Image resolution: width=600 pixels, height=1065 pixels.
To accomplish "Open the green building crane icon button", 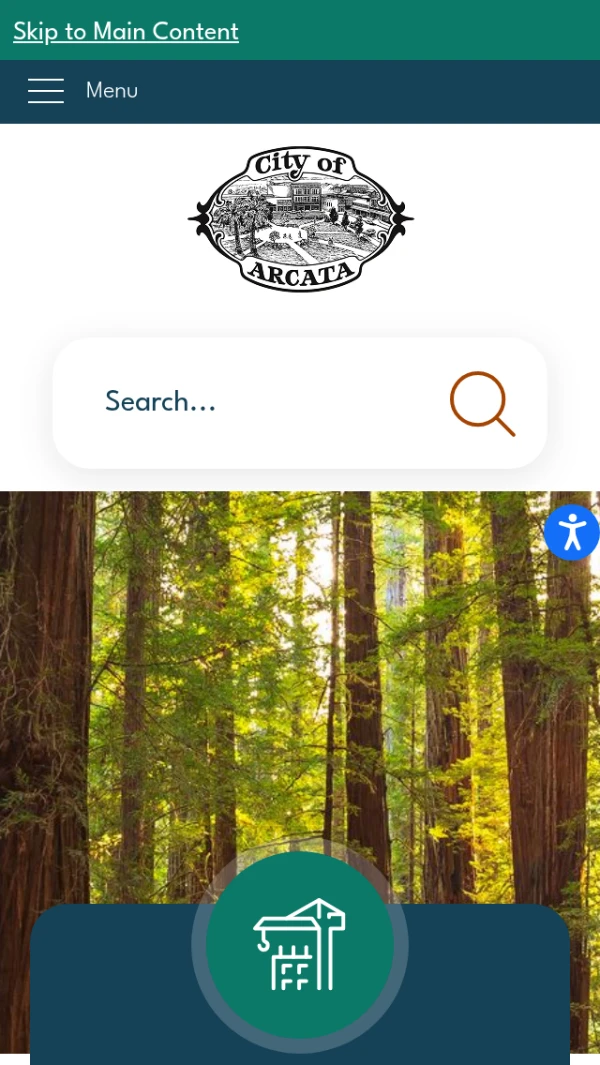I will [x=300, y=944].
